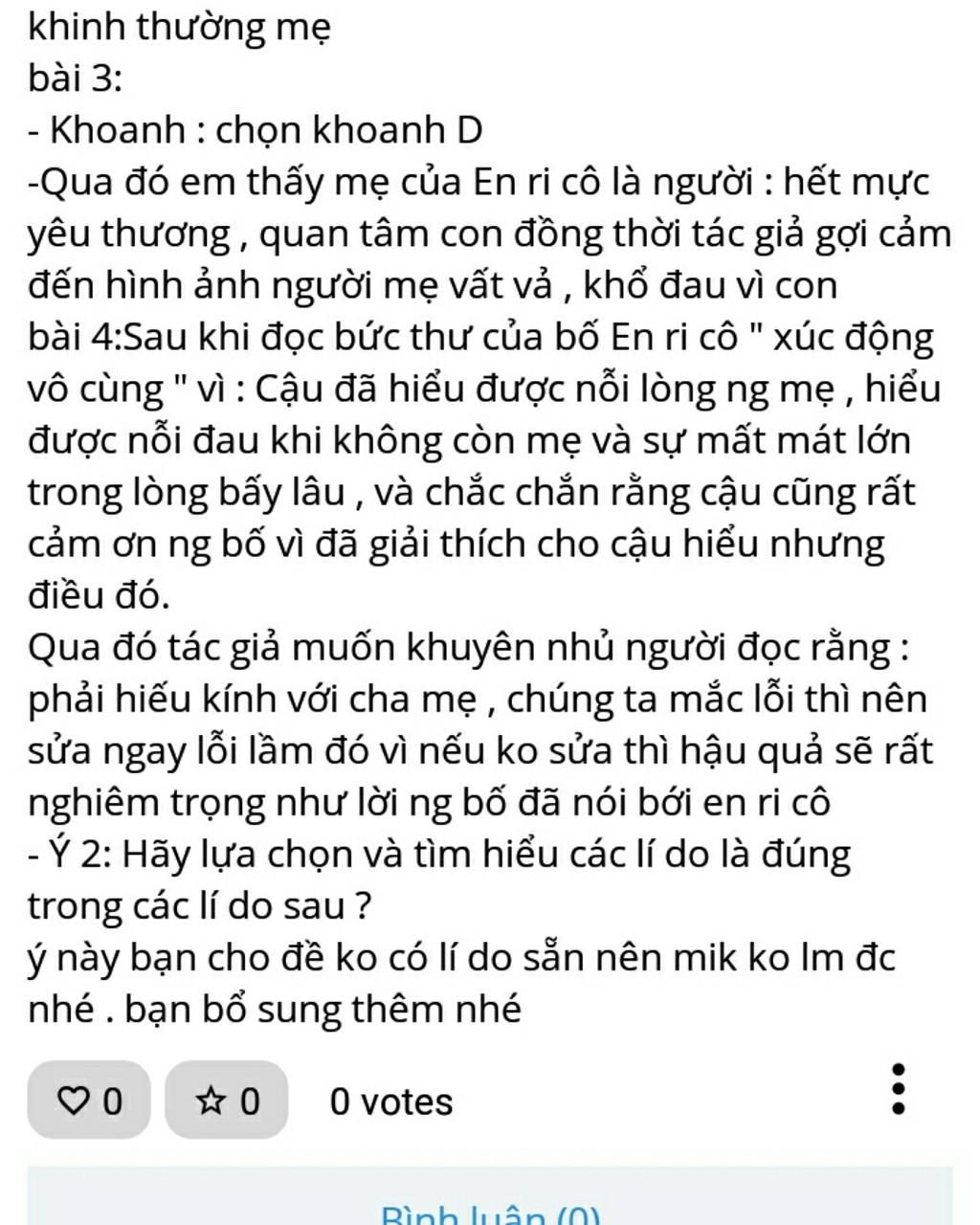
Task: Open the Bình luận comments section
Action: 490,1214
